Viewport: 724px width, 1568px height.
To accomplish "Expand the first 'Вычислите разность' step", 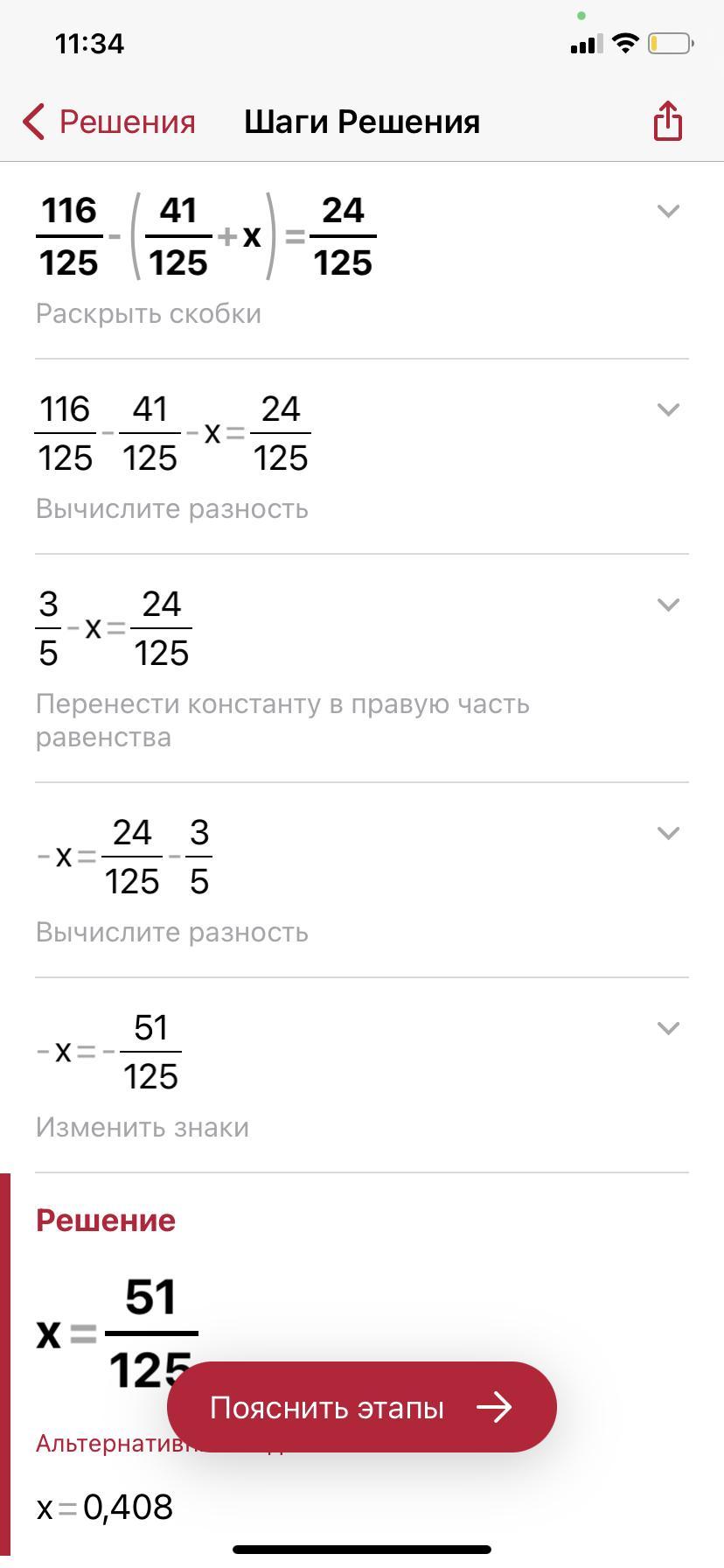I will coord(668,409).
